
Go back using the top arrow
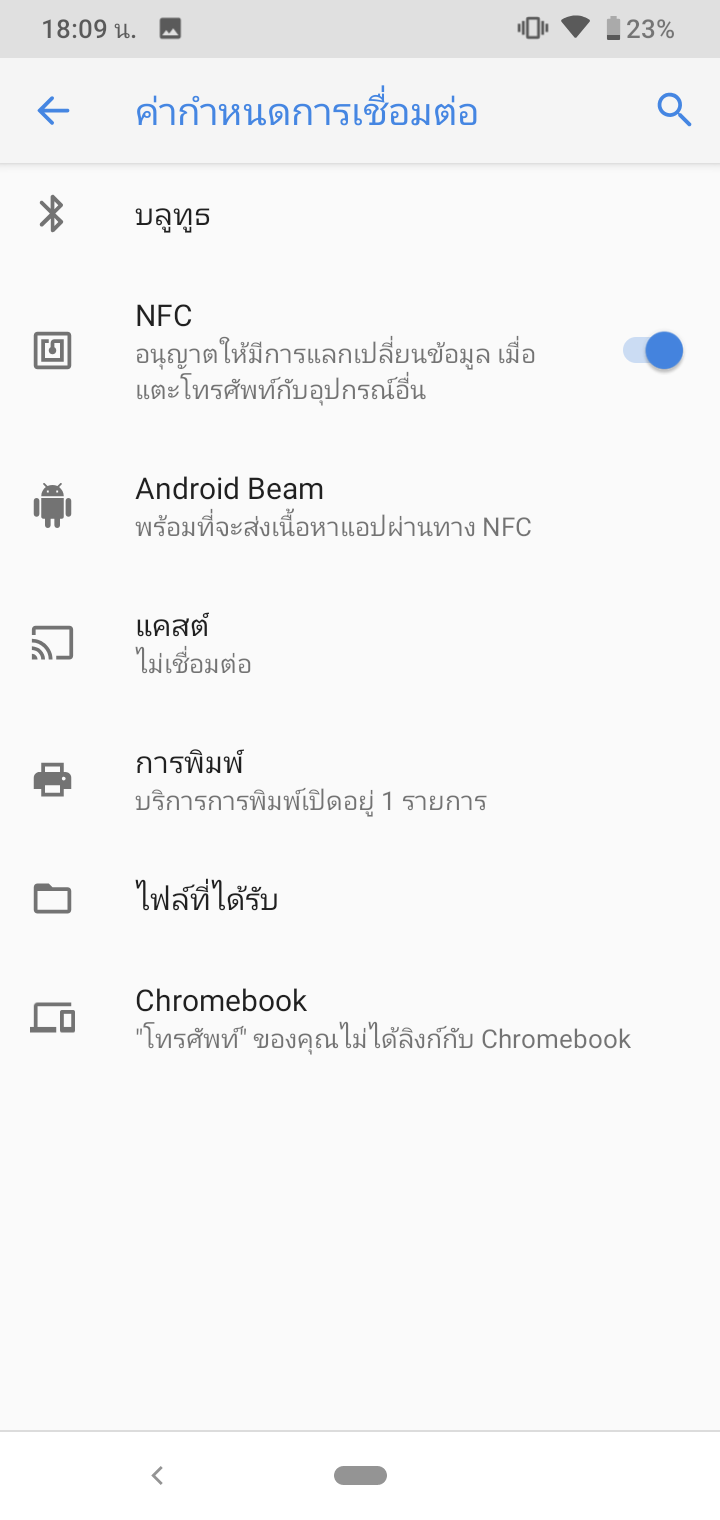(x=53, y=111)
